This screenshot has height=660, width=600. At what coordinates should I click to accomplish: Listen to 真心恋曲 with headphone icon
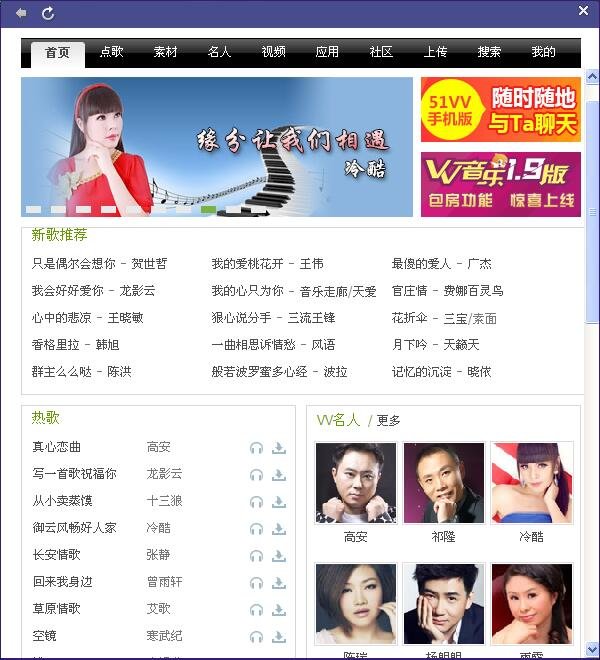[256, 448]
